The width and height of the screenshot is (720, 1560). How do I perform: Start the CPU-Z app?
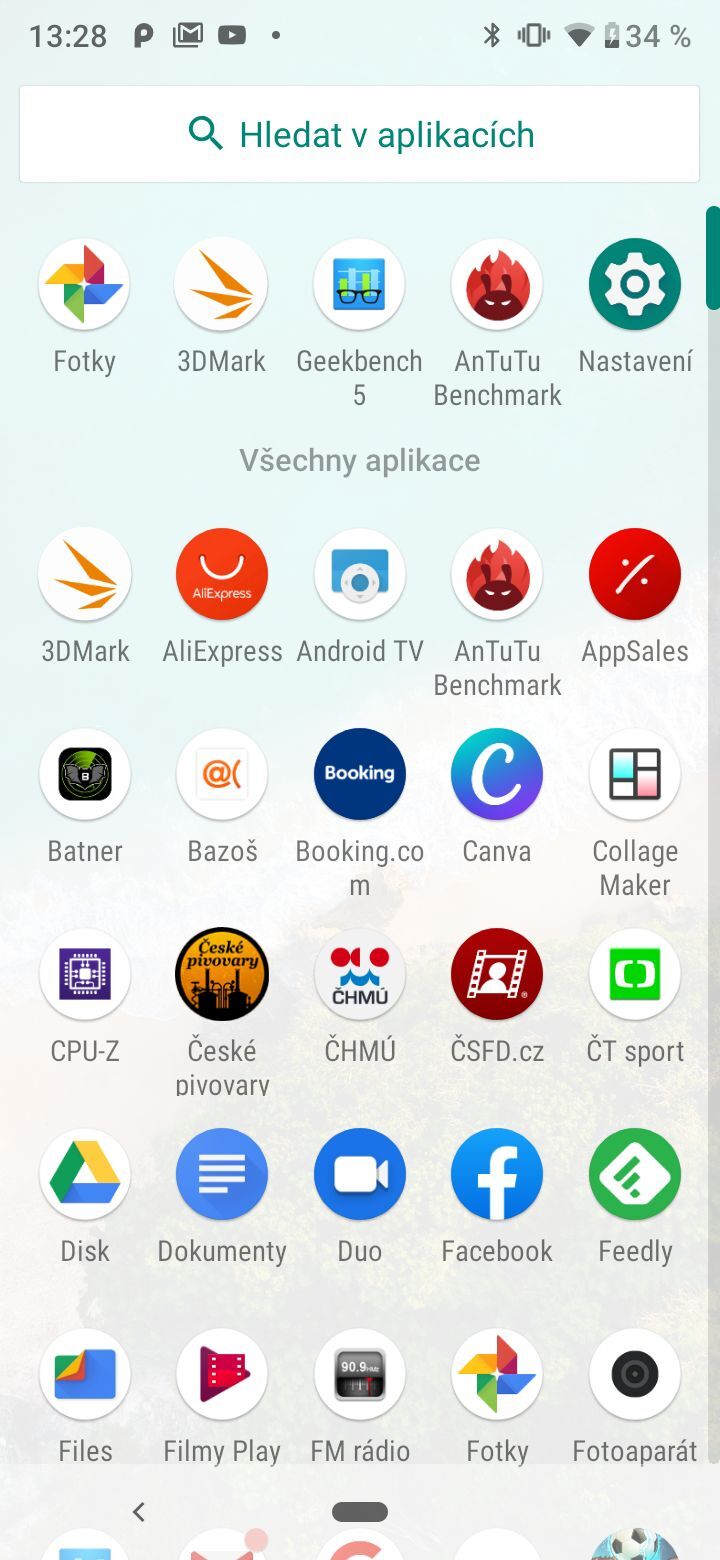[x=84, y=974]
